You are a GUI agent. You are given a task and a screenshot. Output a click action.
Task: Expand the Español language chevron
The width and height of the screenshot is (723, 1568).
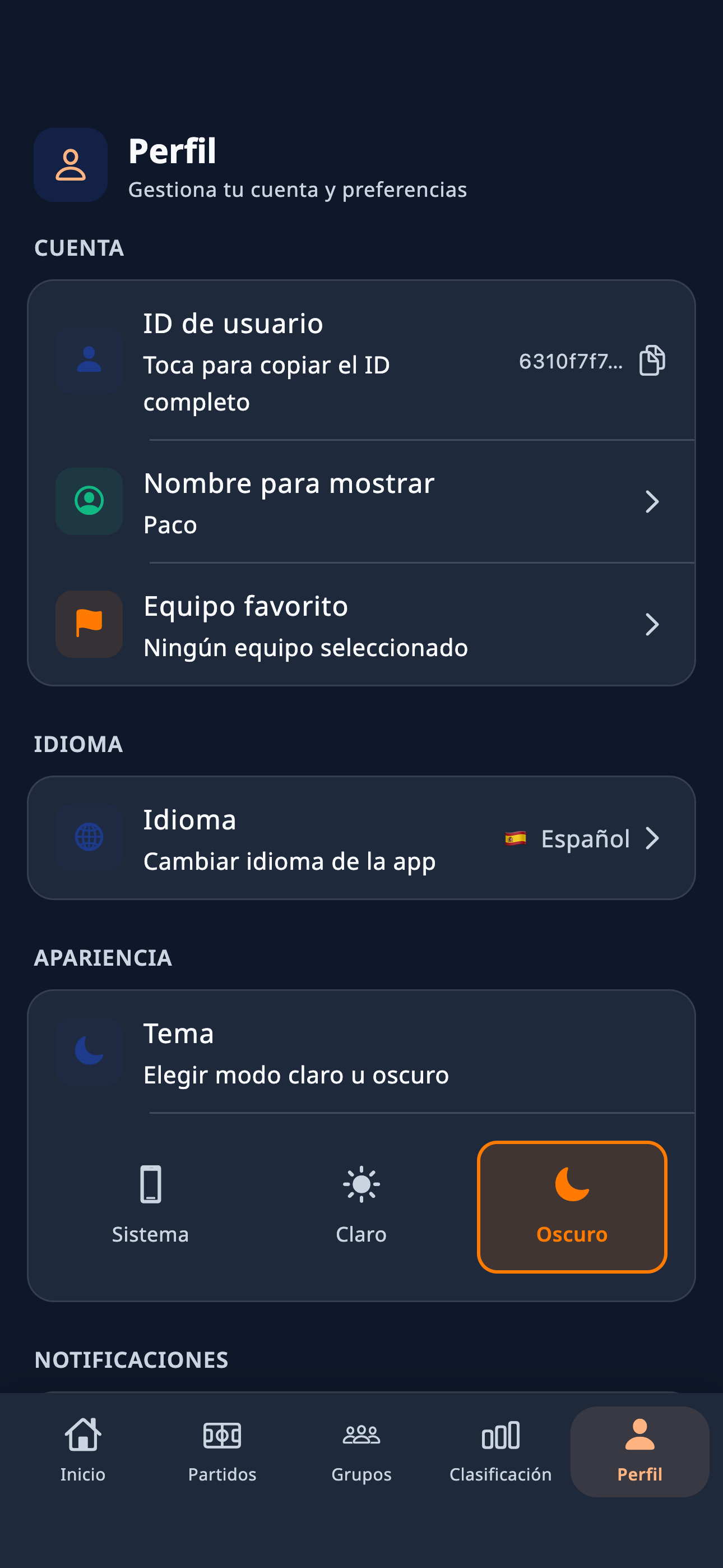652,838
